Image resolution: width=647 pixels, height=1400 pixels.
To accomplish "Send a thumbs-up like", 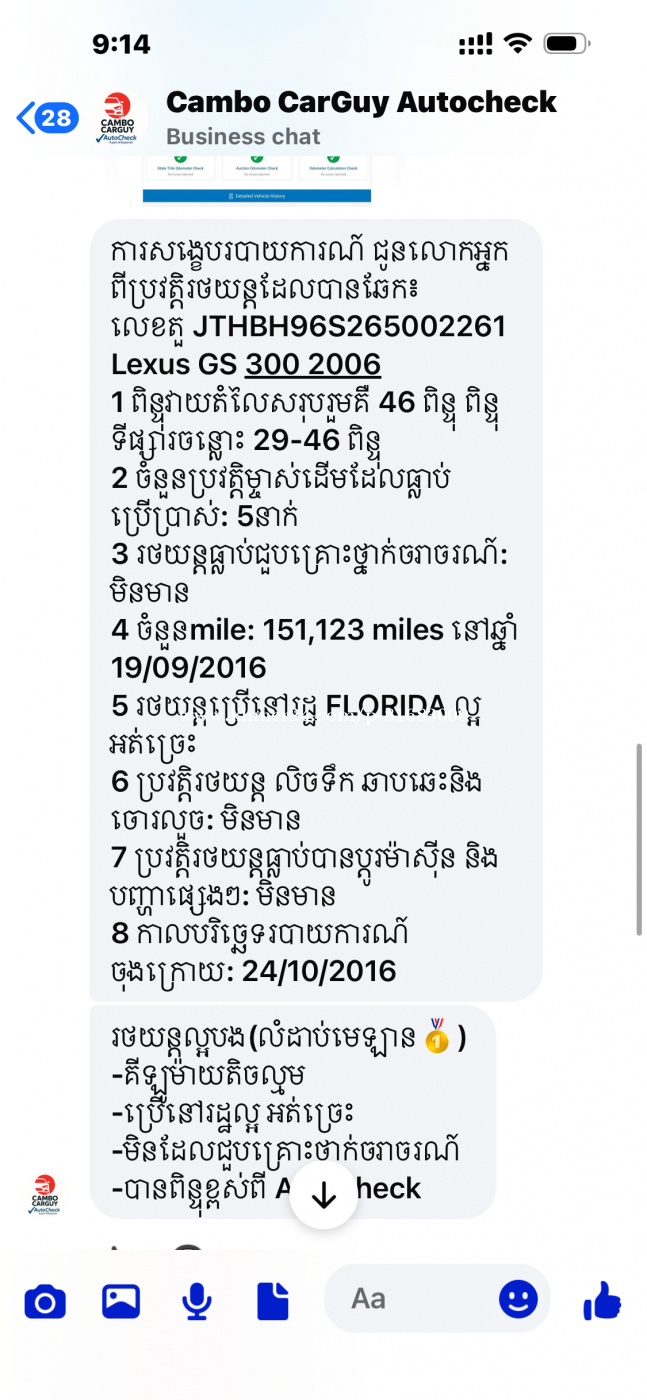I will tap(602, 1301).
